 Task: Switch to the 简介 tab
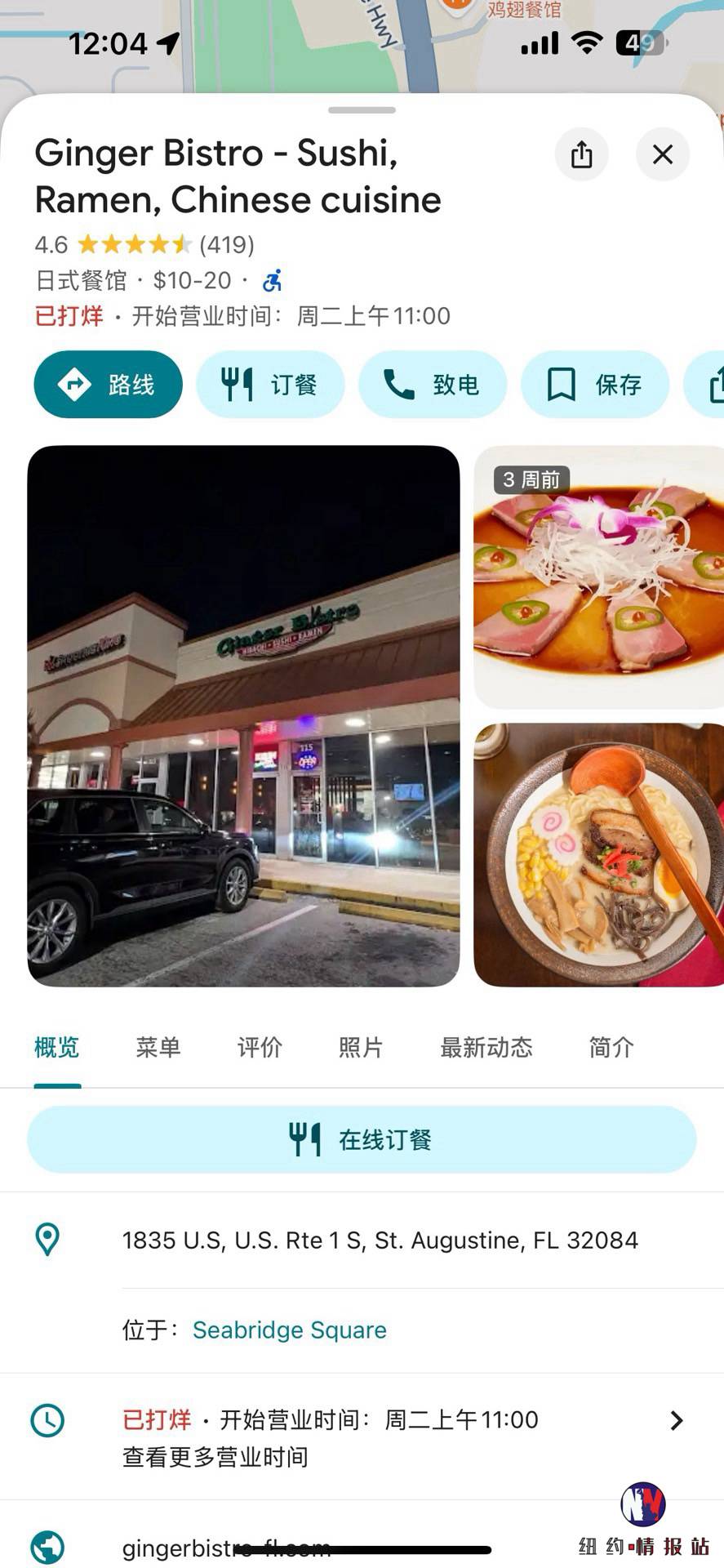click(611, 1047)
